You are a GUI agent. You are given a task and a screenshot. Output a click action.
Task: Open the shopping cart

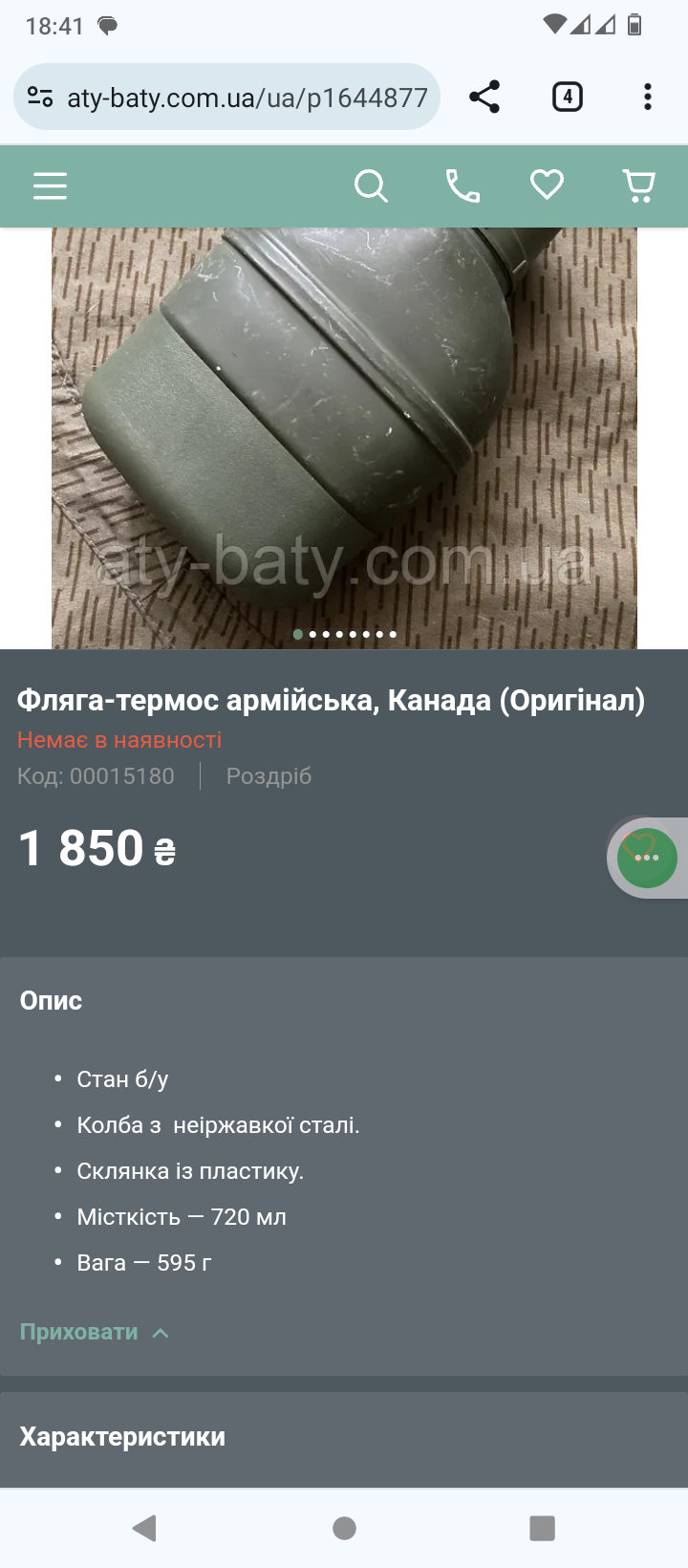click(x=638, y=185)
